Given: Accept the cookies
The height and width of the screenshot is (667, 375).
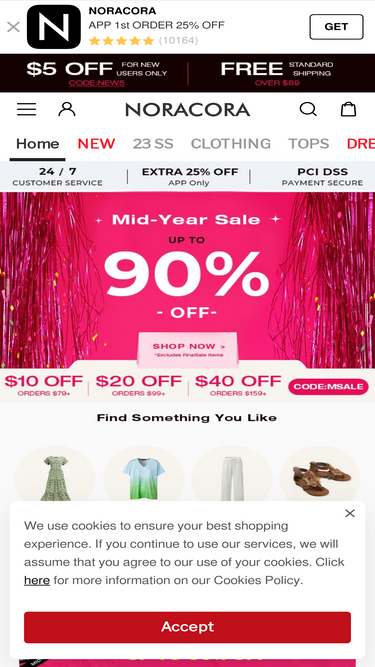Looking at the screenshot, I should point(188,627).
